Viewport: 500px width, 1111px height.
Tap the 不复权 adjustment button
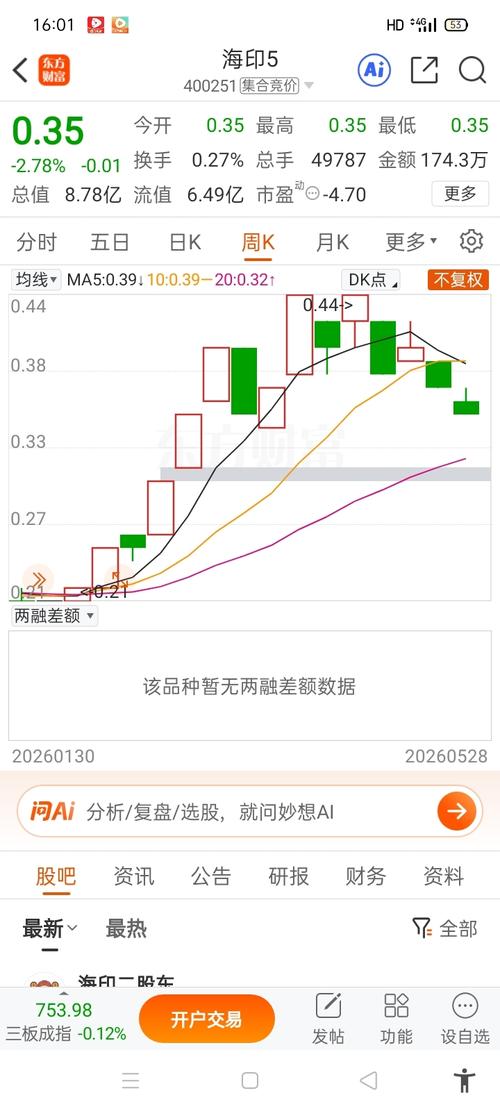pos(458,280)
